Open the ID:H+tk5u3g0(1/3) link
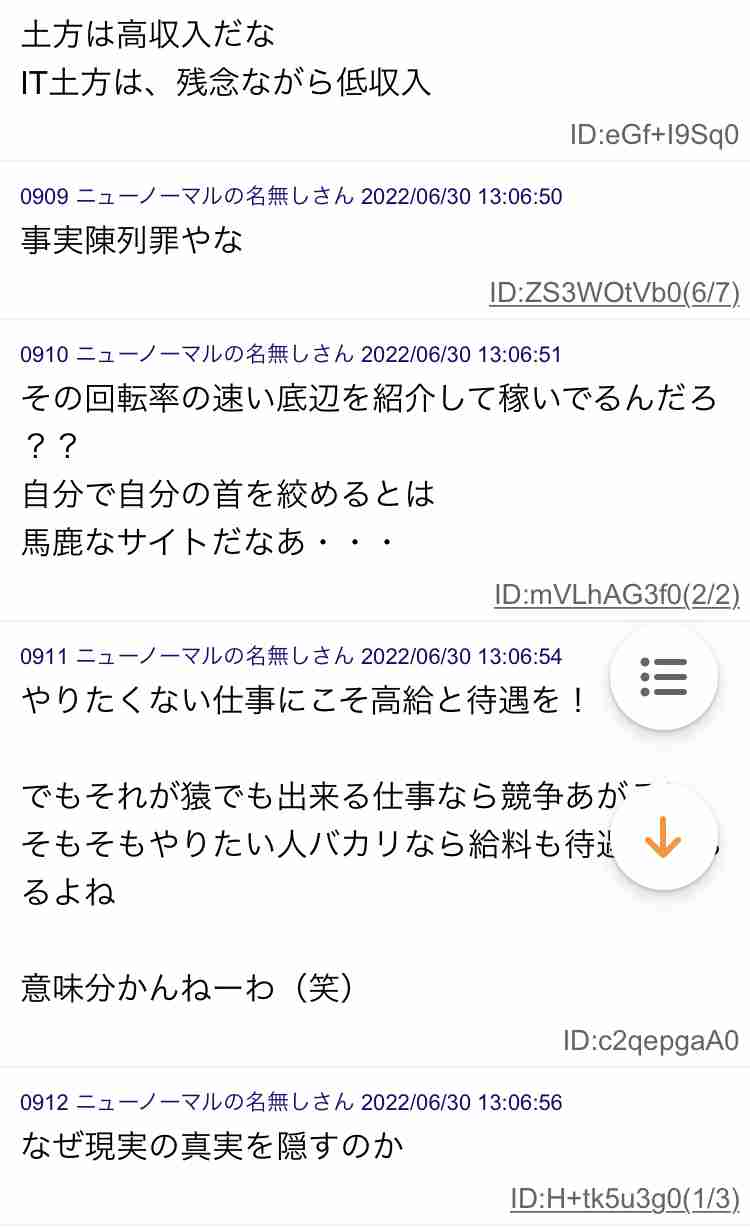This screenshot has width=750, height=1230. coord(625,1199)
